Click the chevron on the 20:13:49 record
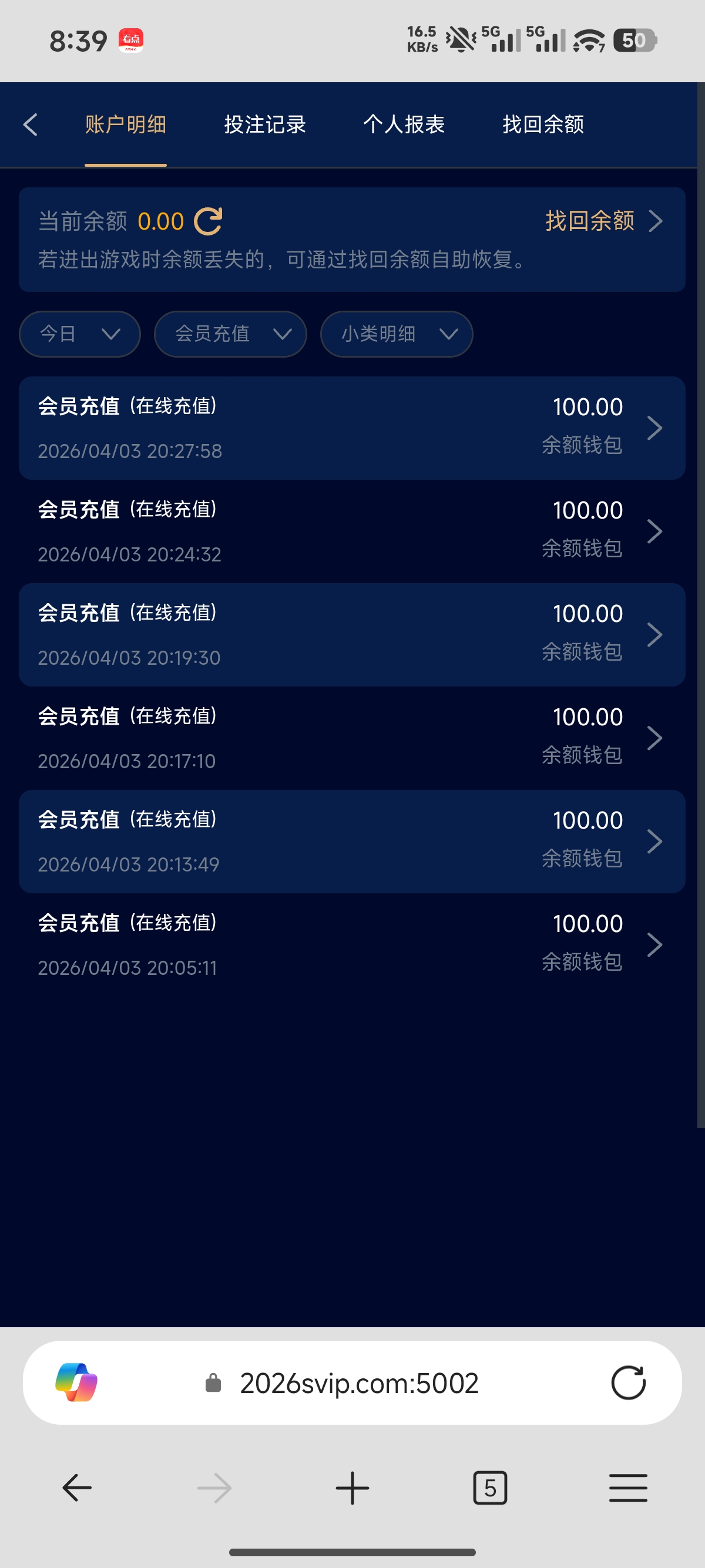The width and height of the screenshot is (705, 1568). coord(656,841)
